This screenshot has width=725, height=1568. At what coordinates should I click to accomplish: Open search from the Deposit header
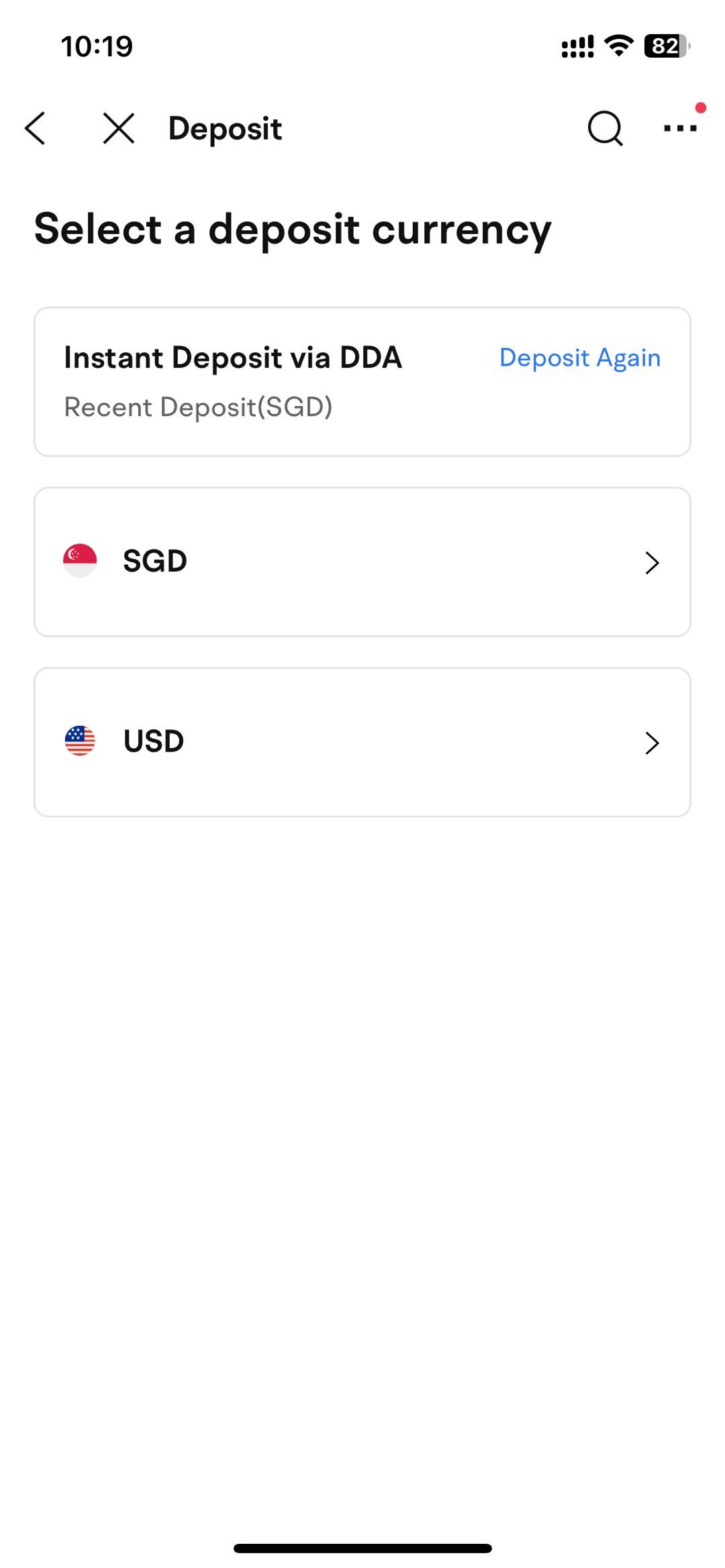click(603, 128)
